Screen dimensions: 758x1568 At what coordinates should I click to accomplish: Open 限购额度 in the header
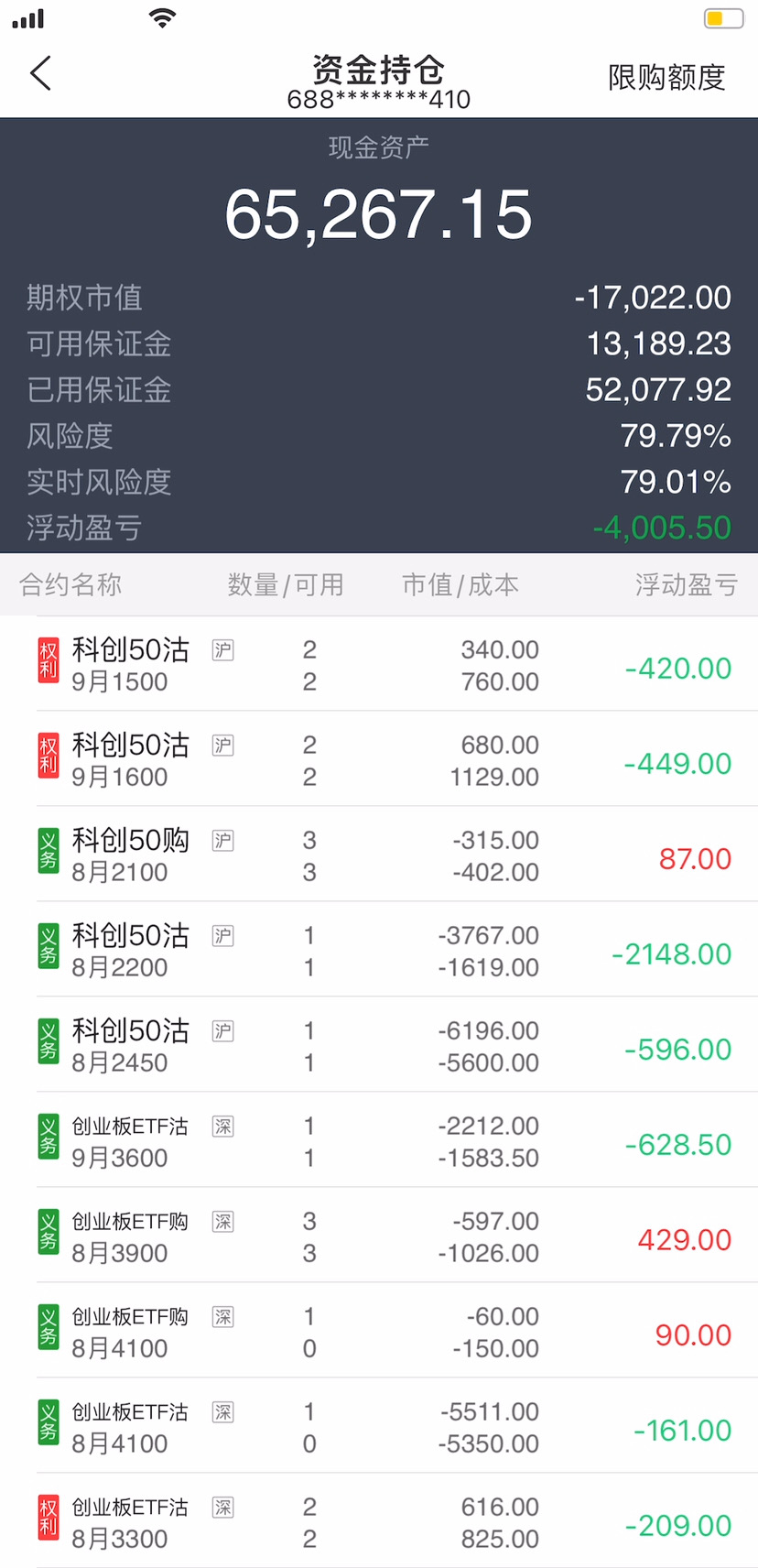tap(666, 78)
